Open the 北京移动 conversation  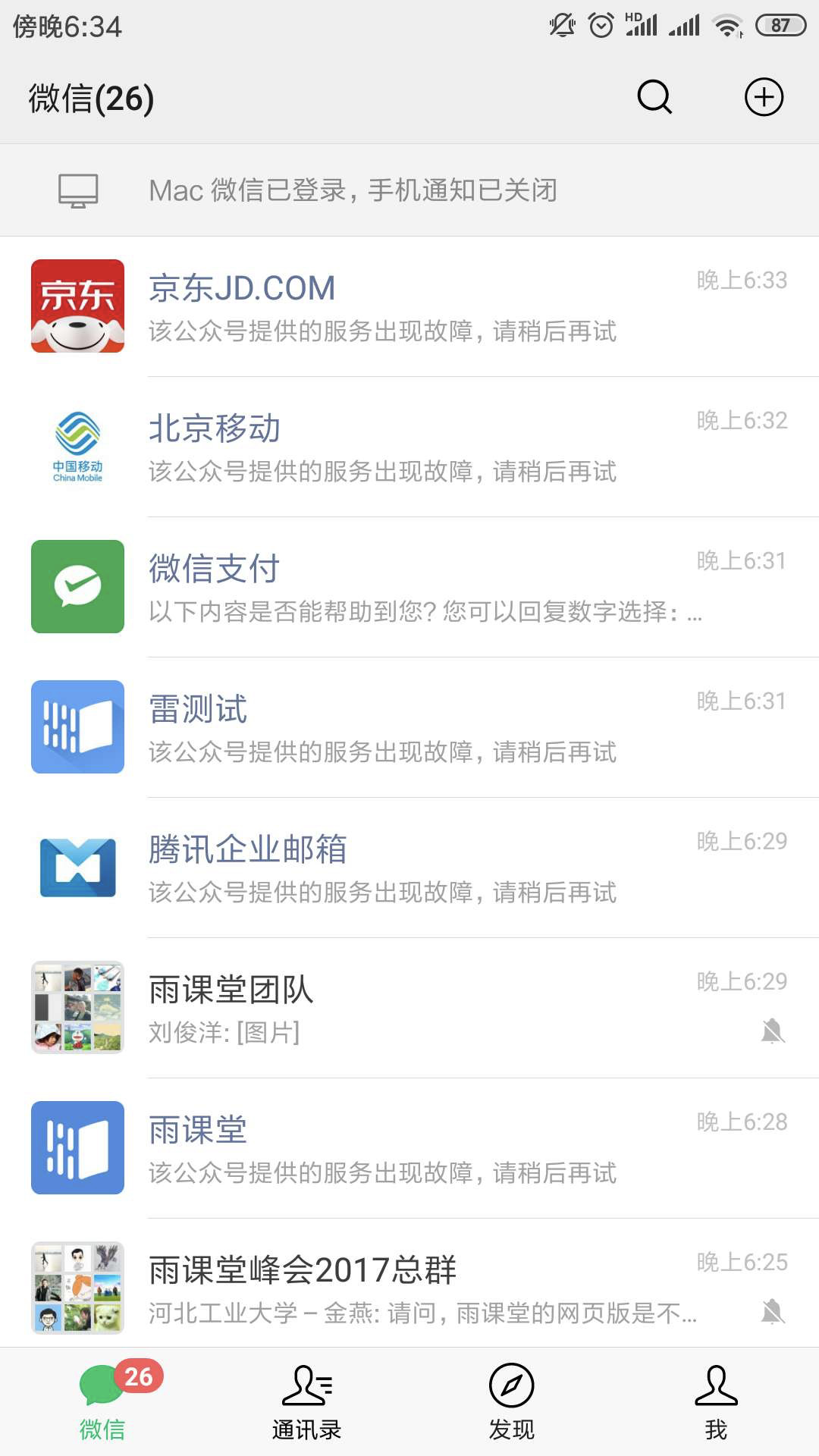pos(409,447)
